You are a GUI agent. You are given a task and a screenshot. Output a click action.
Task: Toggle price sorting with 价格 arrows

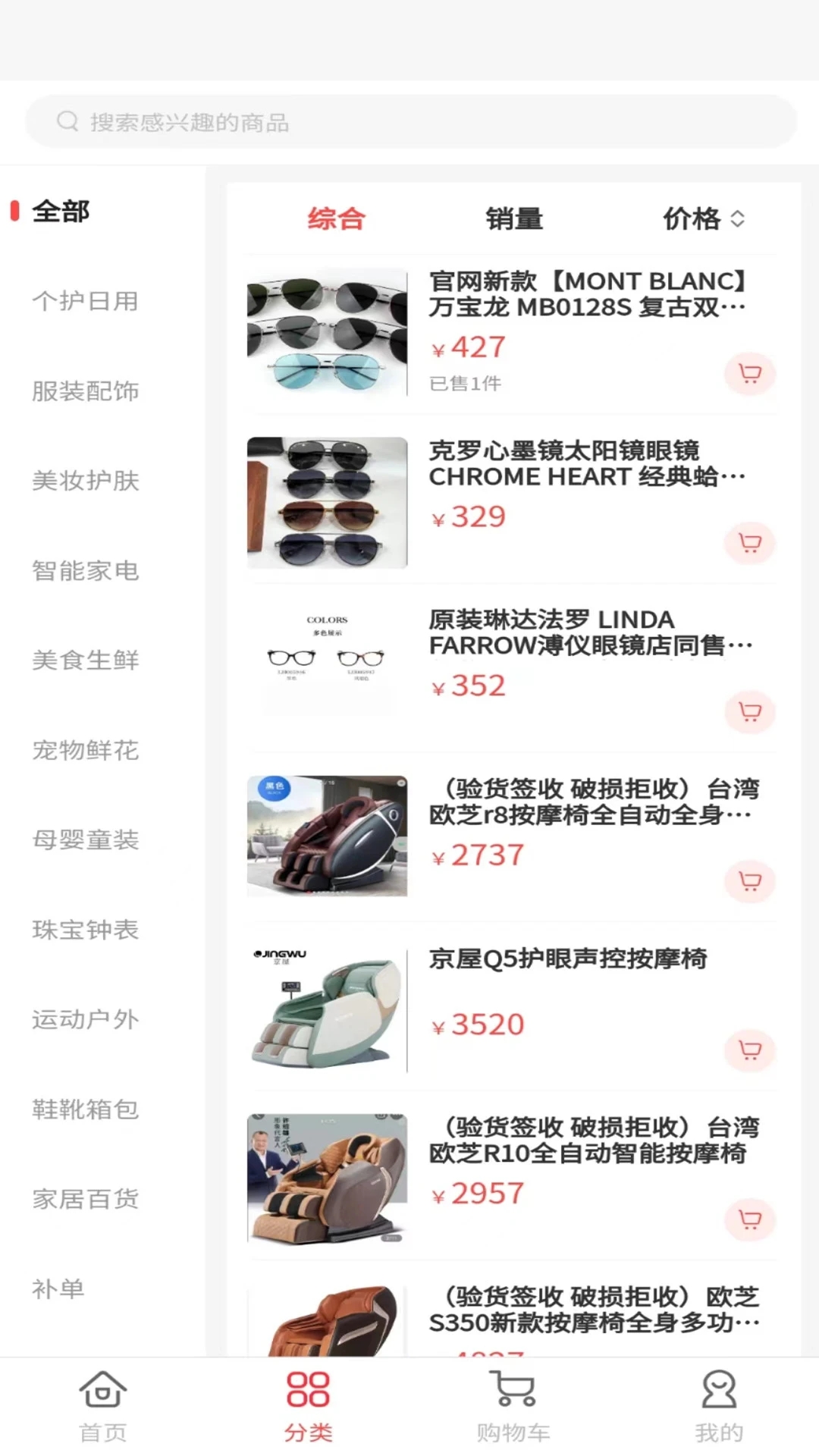pos(705,218)
